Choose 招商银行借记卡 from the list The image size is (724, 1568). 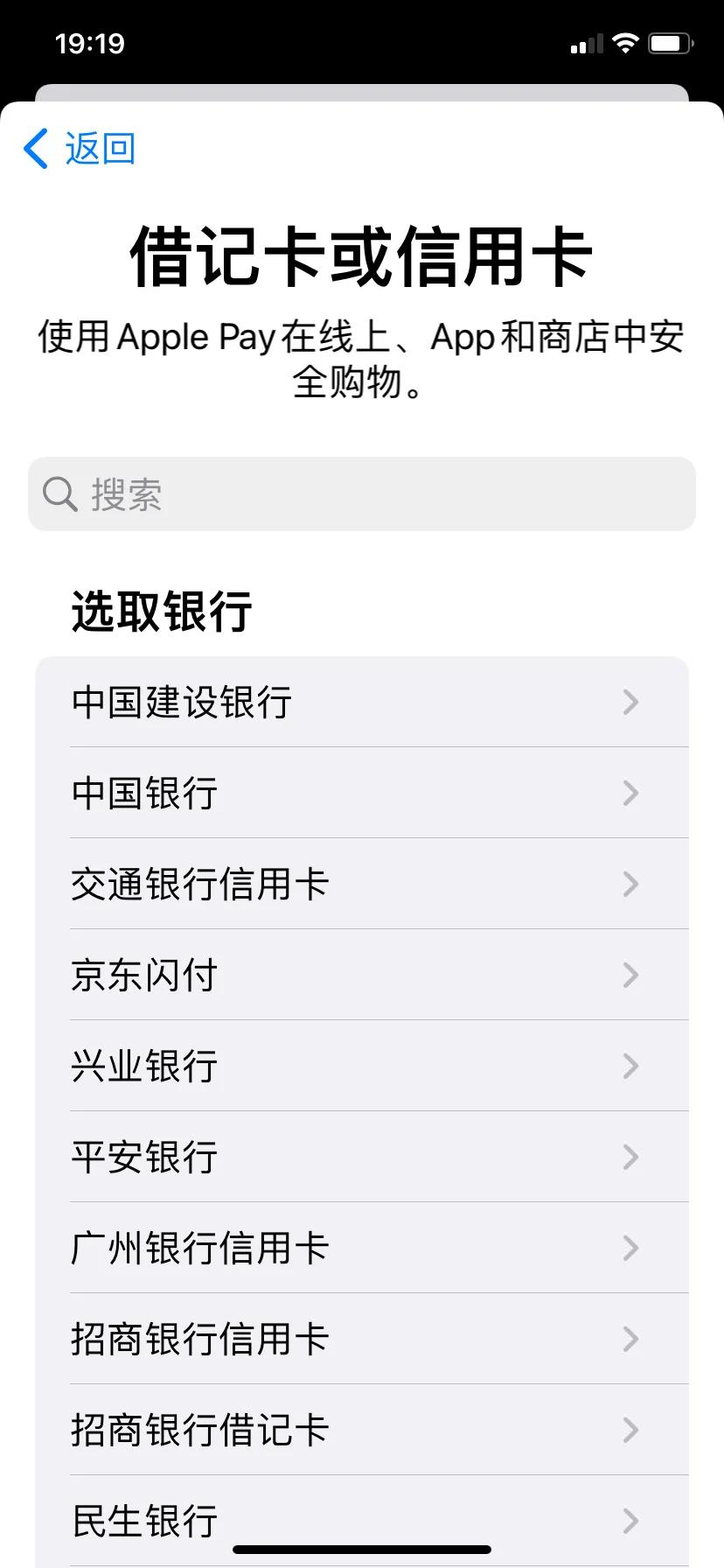tap(362, 1430)
